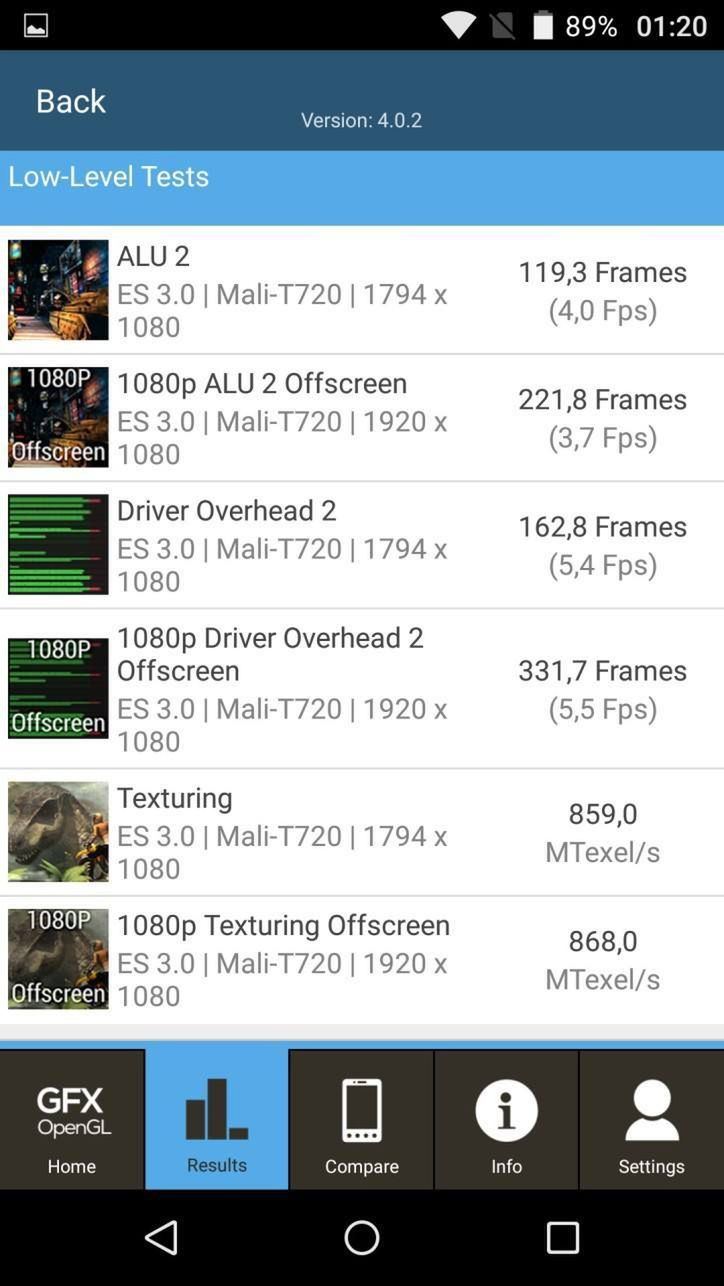Select the Results tab
This screenshot has width=724, height=1286.
pos(217,1120)
